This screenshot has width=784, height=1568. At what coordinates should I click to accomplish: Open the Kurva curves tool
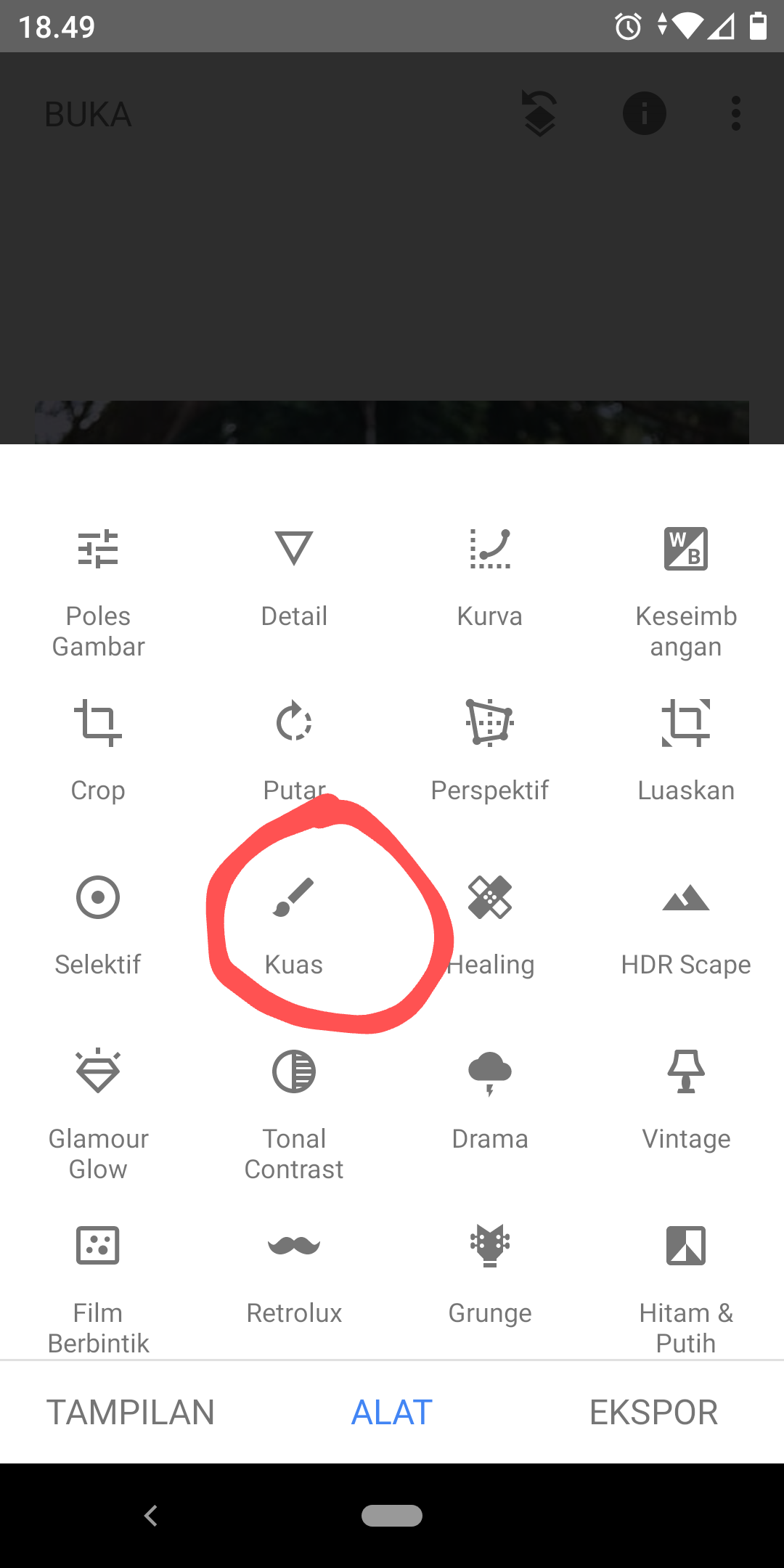coord(490,579)
